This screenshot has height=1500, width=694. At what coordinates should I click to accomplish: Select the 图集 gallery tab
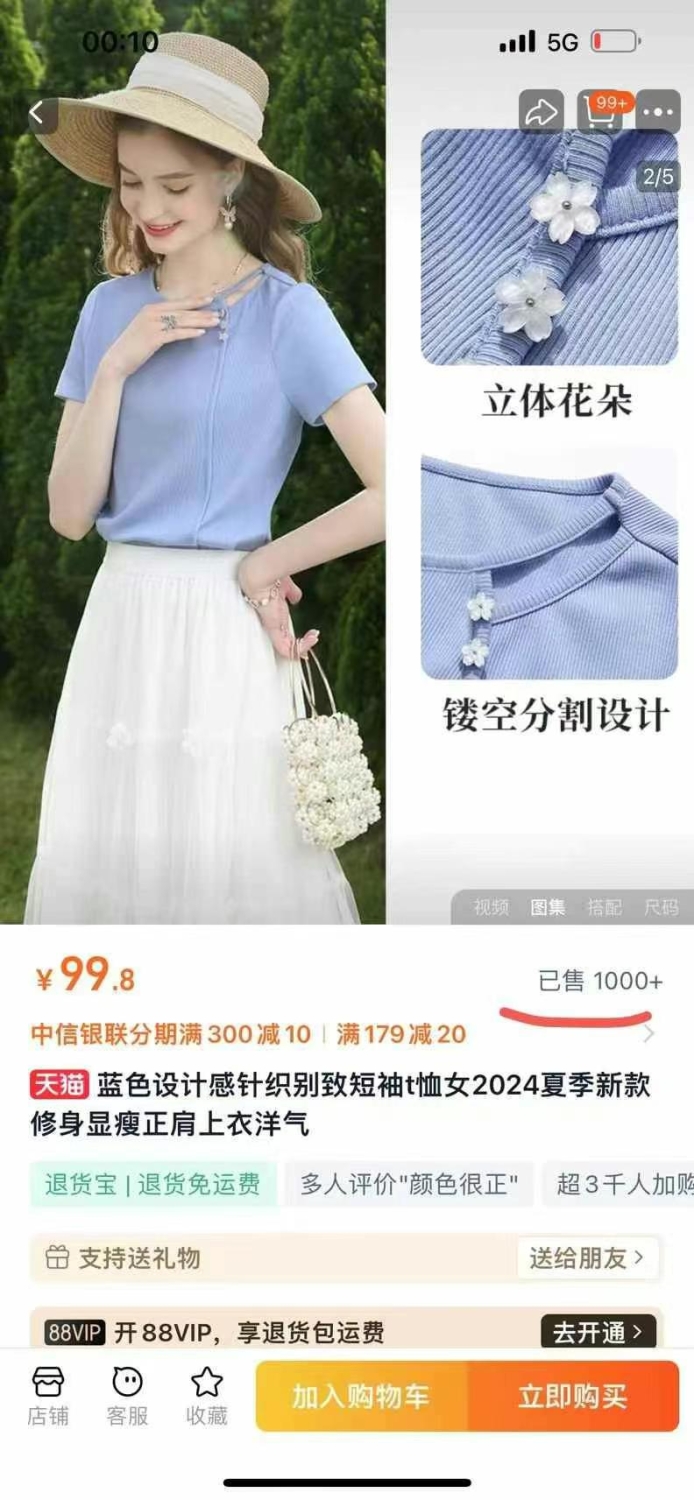(x=547, y=907)
